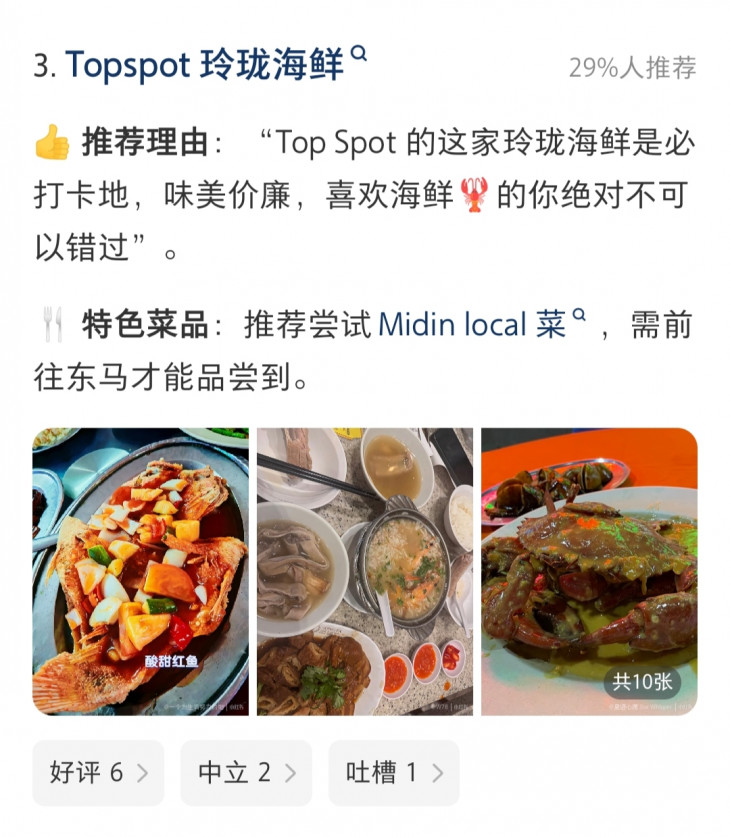Open the soup and dishes photo
Viewport: 730px width, 837px height.
click(364, 571)
